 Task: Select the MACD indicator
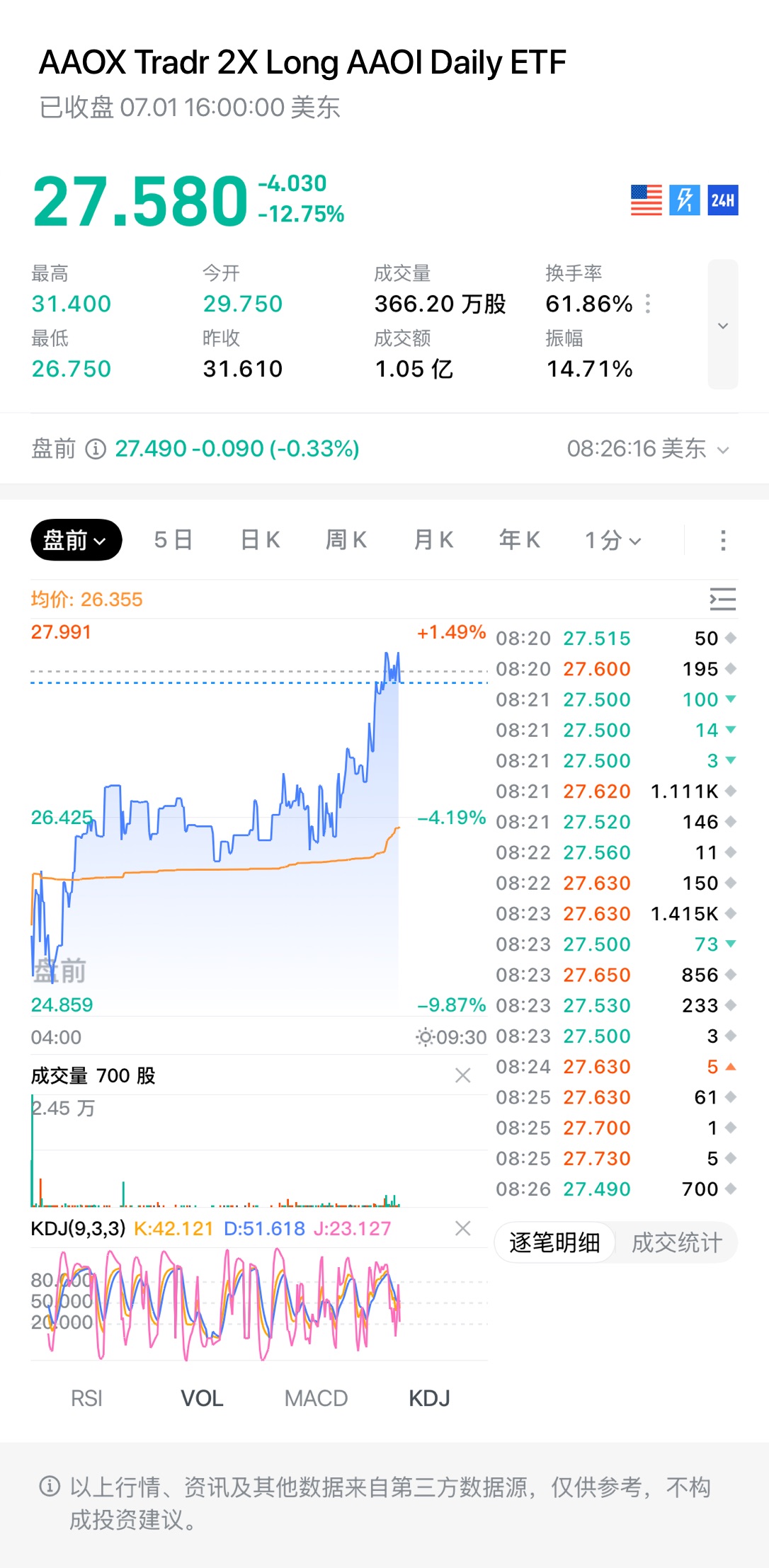(316, 1398)
